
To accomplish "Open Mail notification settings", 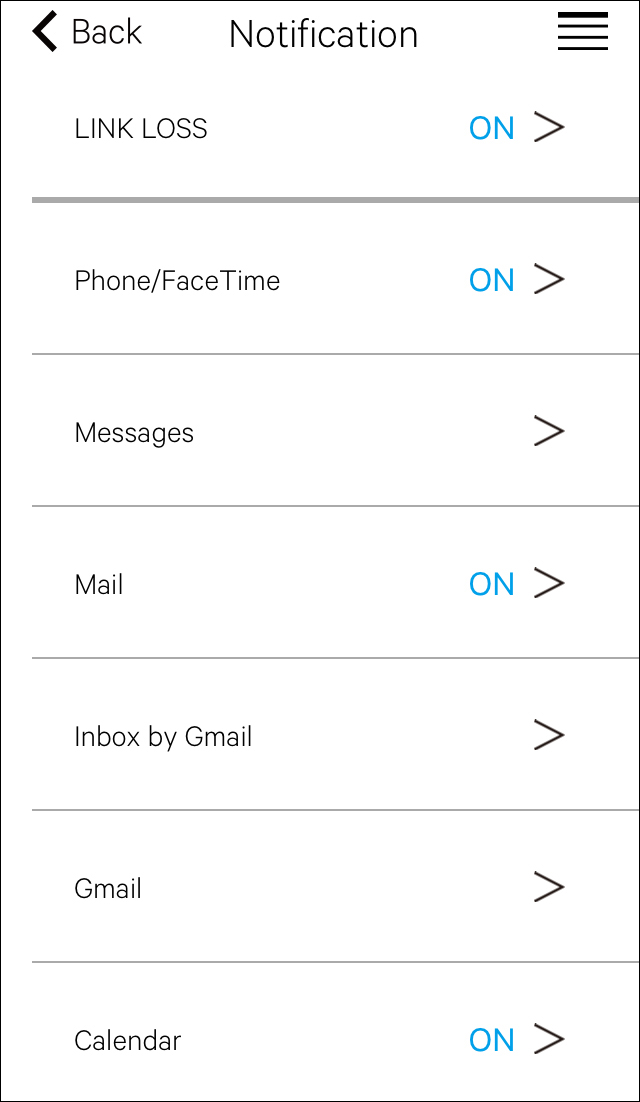I will (320, 584).
